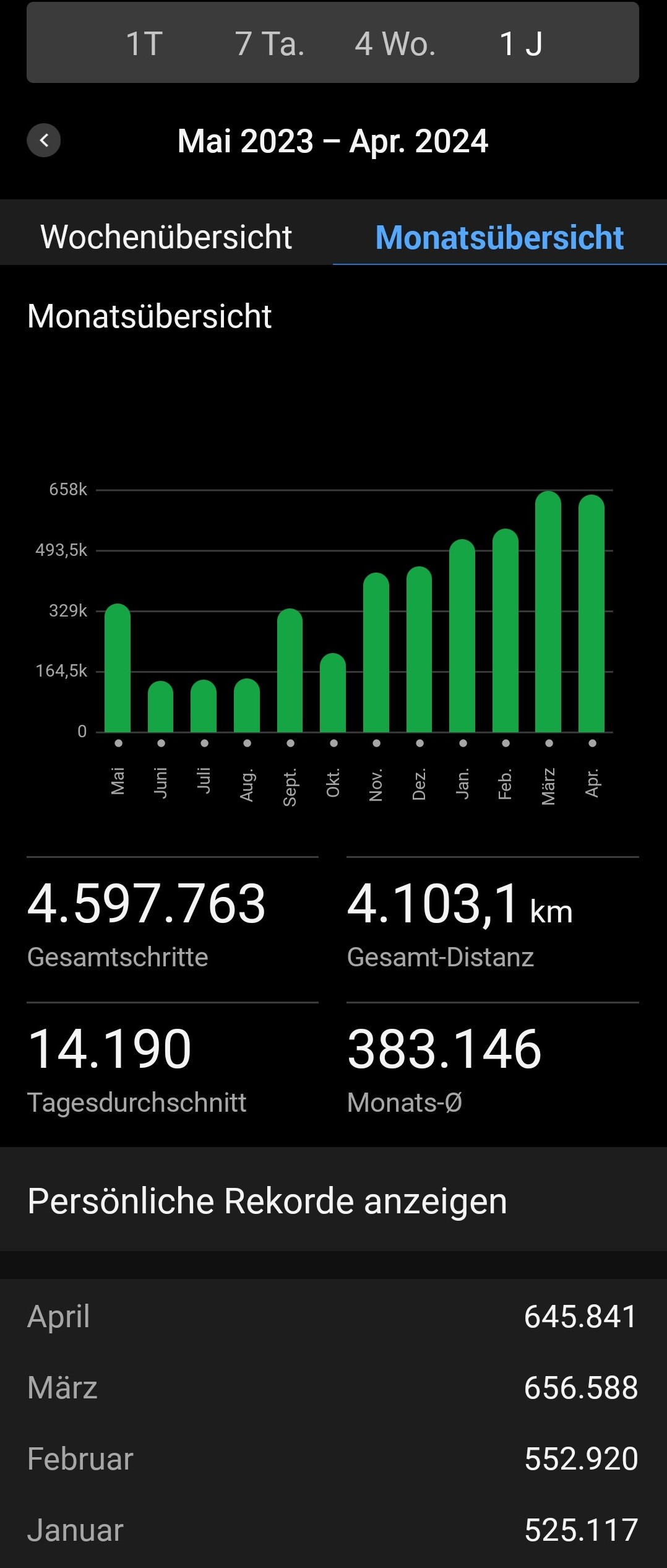Select the Monatsübersicht tab
The width and height of the screenshot is (667, 1568).
coord(499,238)
